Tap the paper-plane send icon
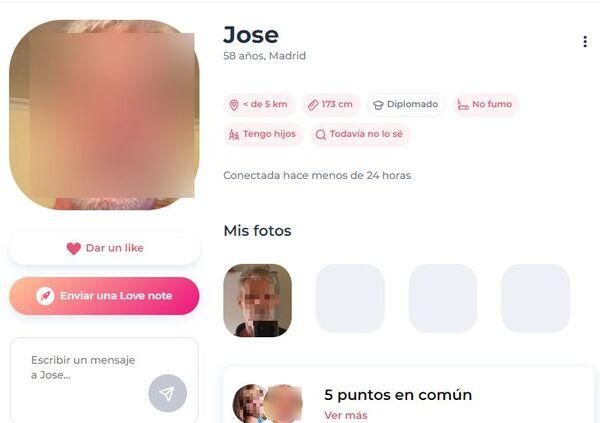The image size is (600, 423). point(167,393)
